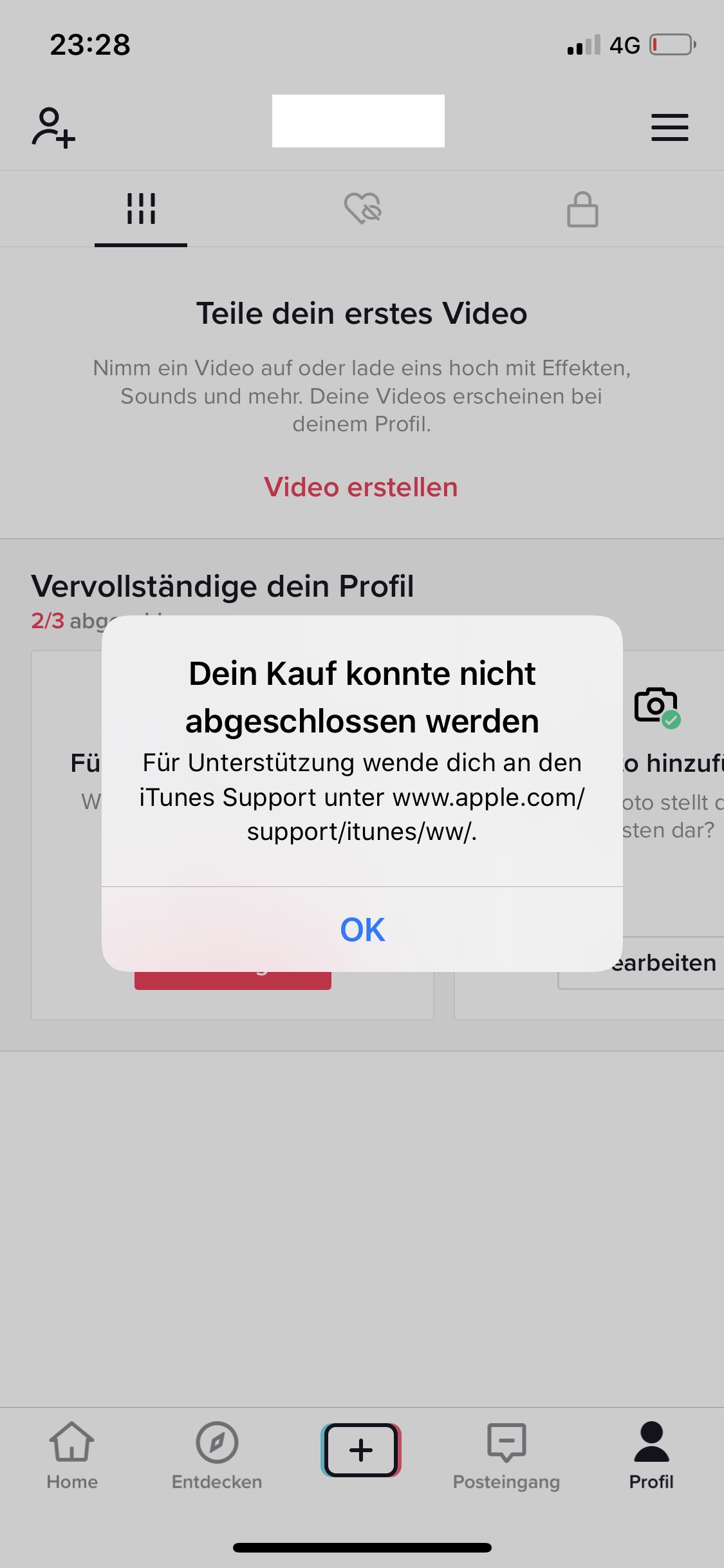The height and width of the screenshot is (1568, 724).
Task: Switch to the private lock tab
Action: [x=582, y=209]
